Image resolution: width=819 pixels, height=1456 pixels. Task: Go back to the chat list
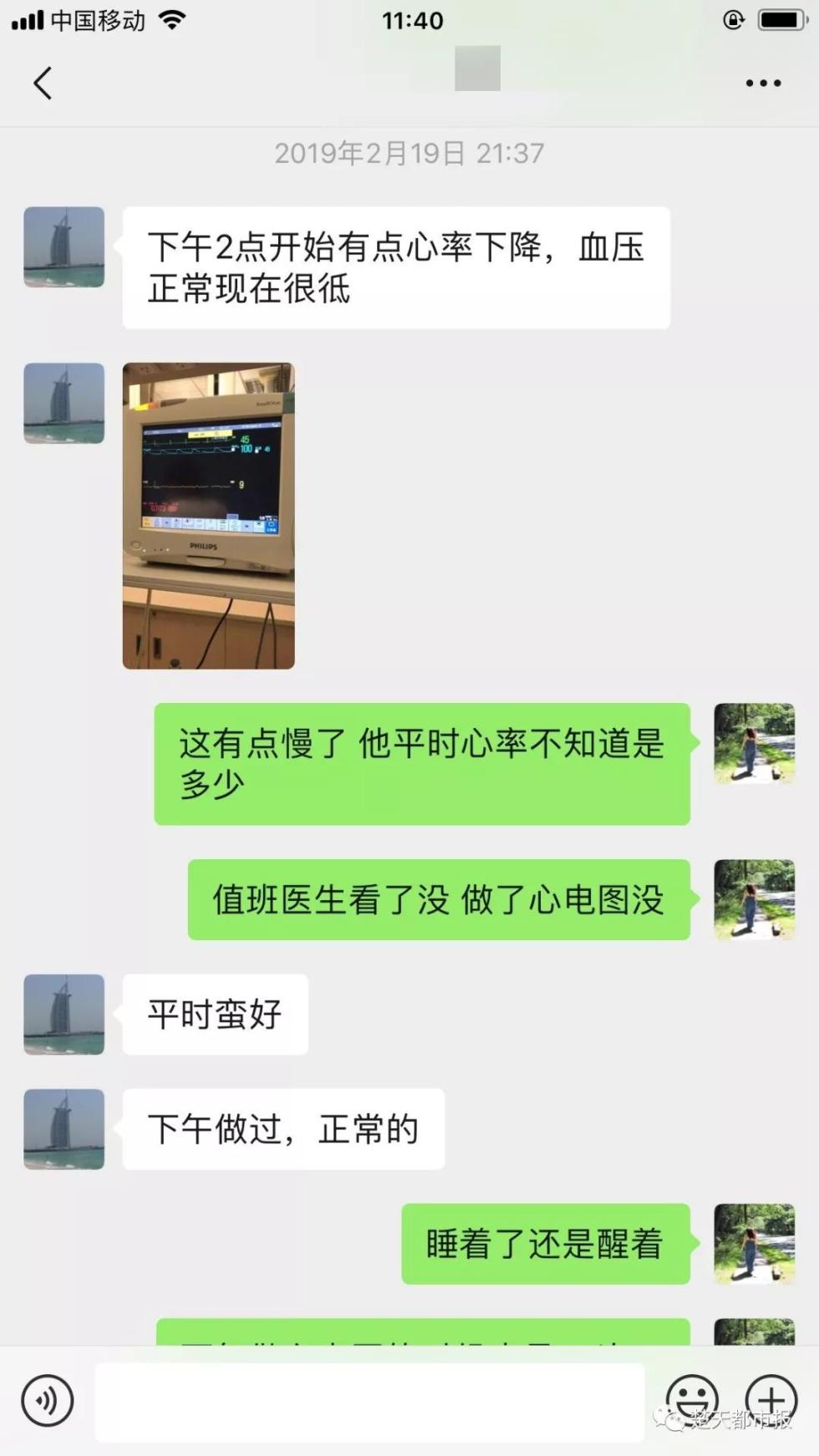[x=43, y=83]
